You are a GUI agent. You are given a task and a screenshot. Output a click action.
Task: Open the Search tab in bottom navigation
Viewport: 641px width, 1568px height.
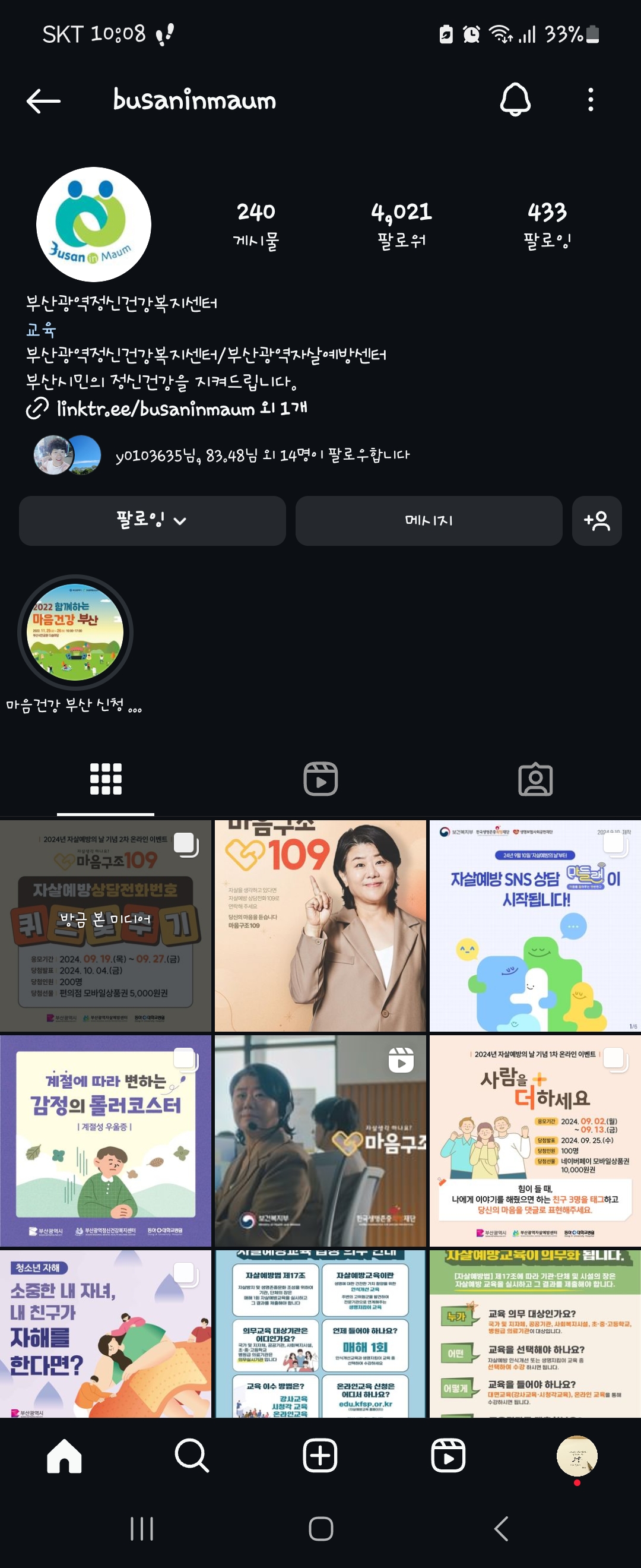(x=192, y=1456)
